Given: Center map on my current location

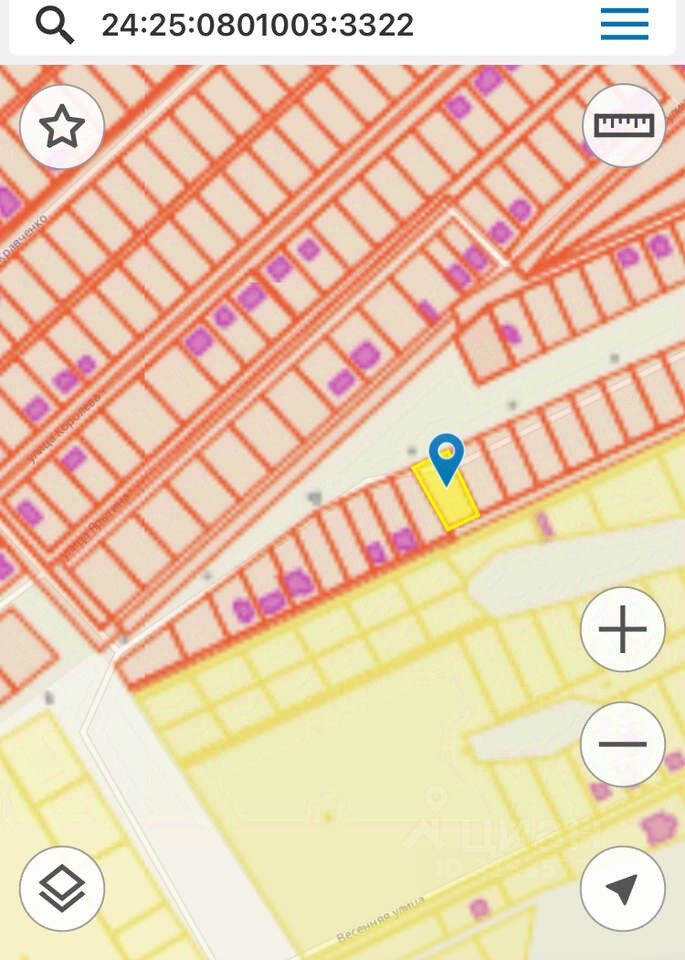Looking at the screenshot, I should click(x=622, y=888).
